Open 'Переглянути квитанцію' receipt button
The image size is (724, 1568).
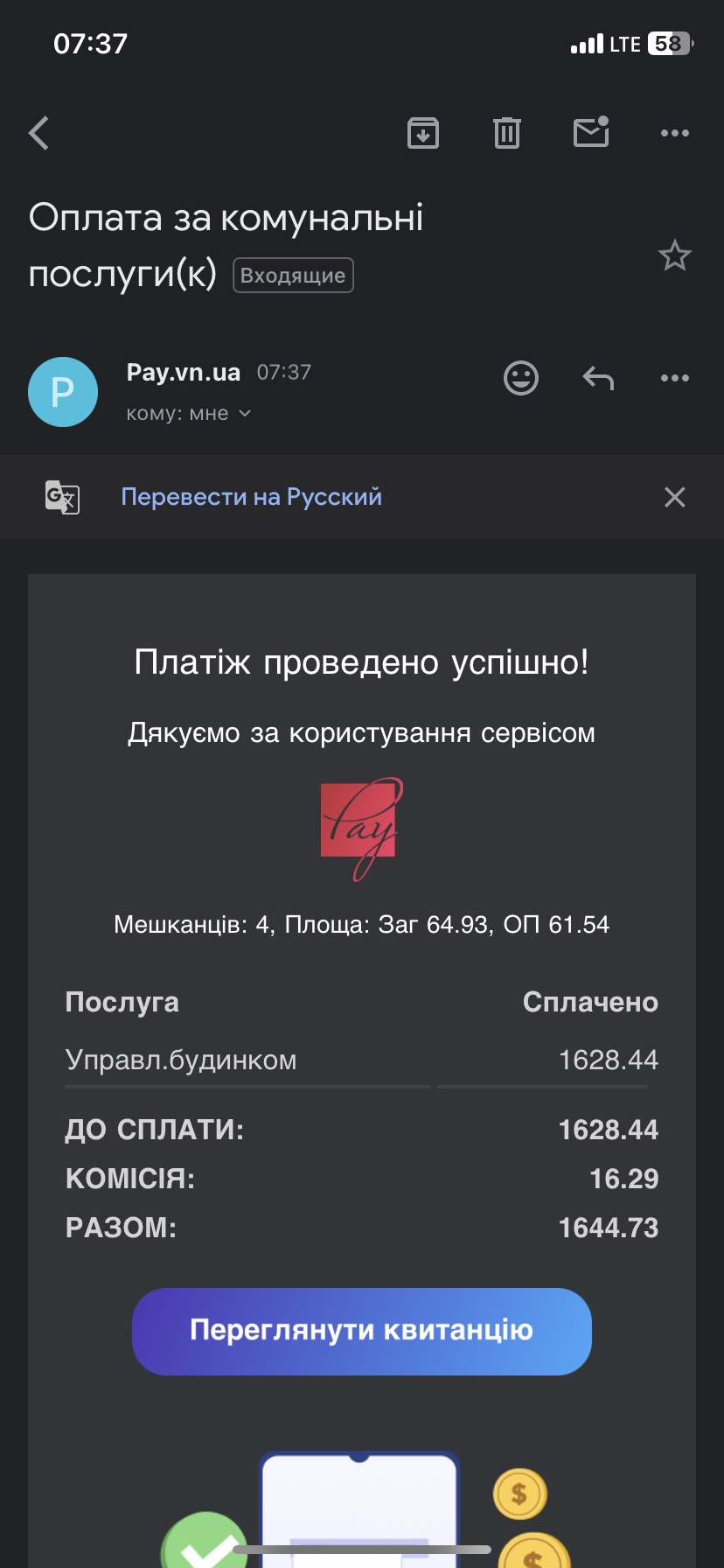(362, 1331)
